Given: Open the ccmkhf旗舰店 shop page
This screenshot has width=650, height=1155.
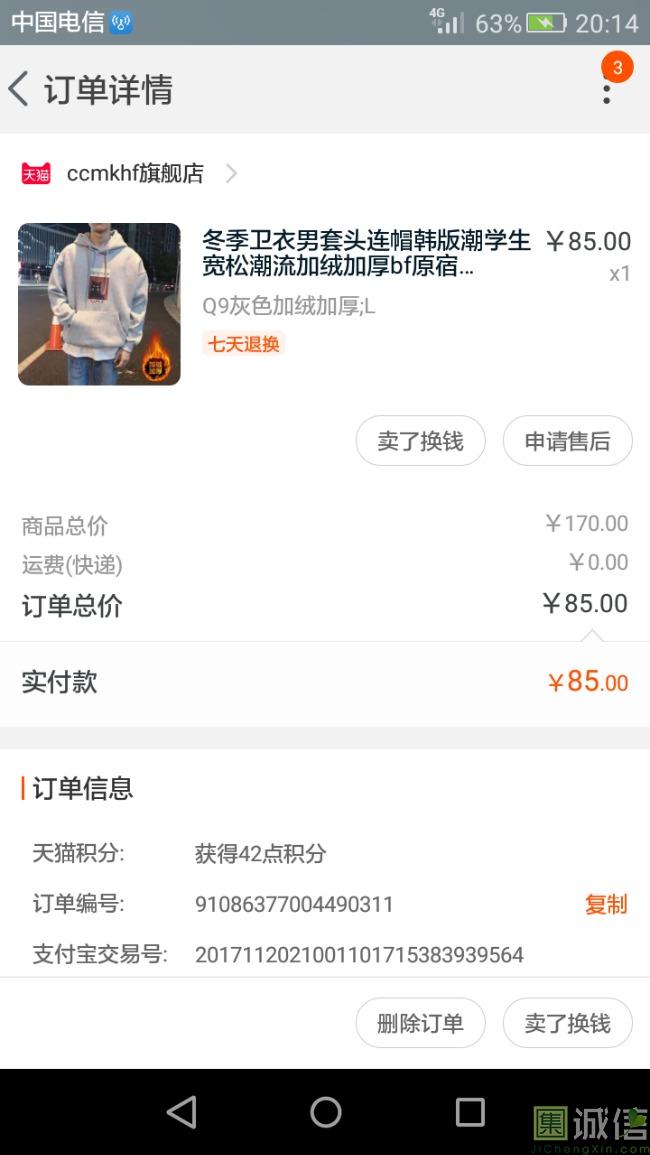Looking at the screenshot, I should [135, 174].
